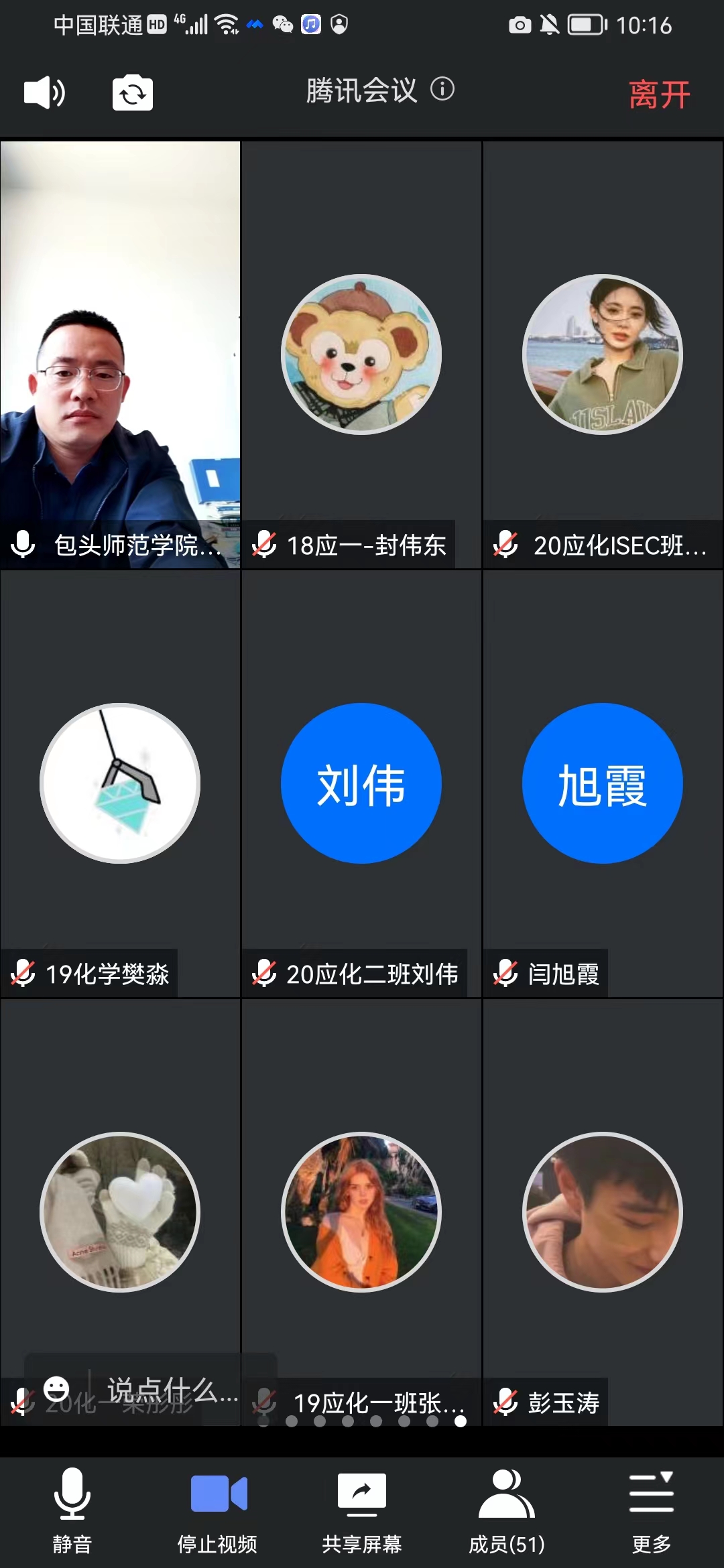Select the 彭玉涛 participant tile
Image resolution: width=724 pixels, height=1568 pixels.
coord(603,1213)
